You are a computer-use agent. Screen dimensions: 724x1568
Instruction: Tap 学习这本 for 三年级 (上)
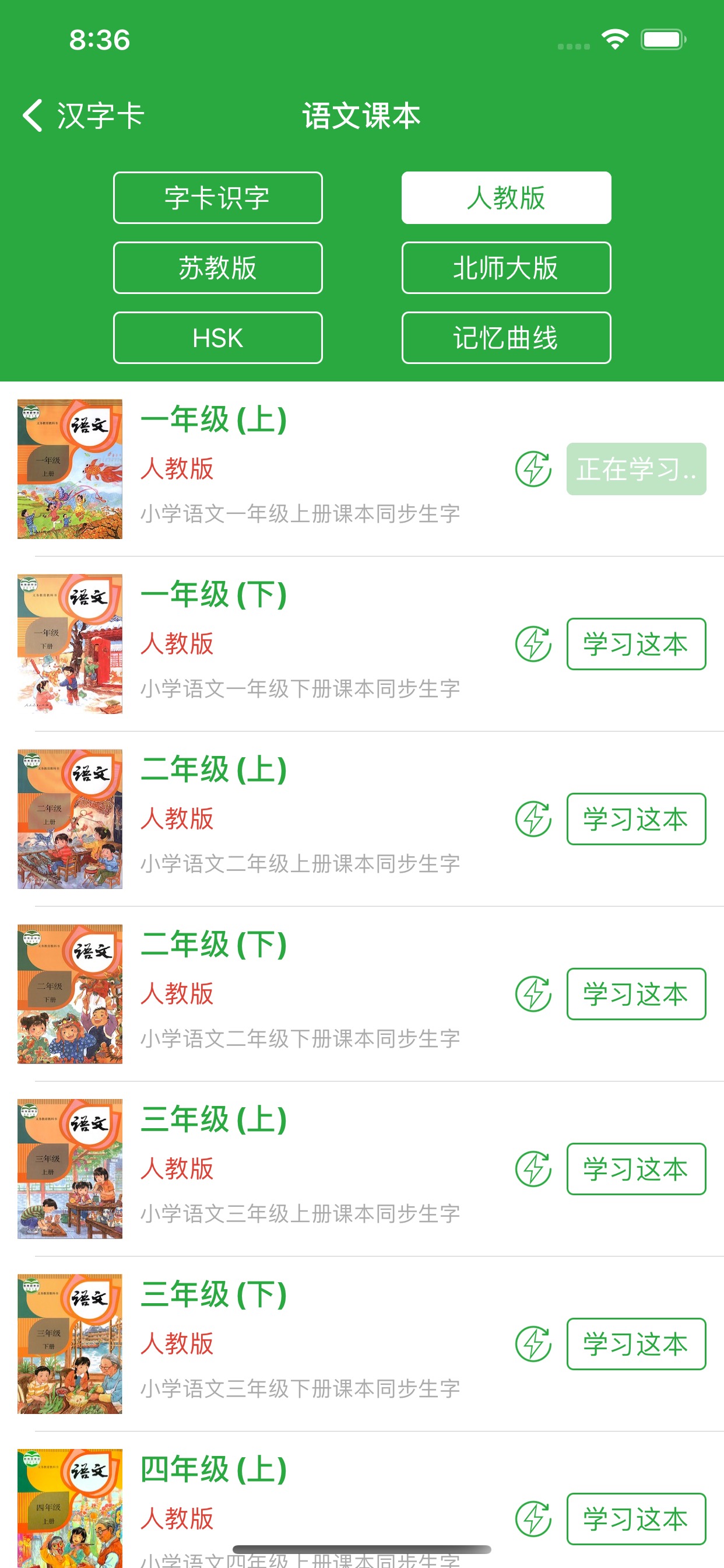point(636,1168)
